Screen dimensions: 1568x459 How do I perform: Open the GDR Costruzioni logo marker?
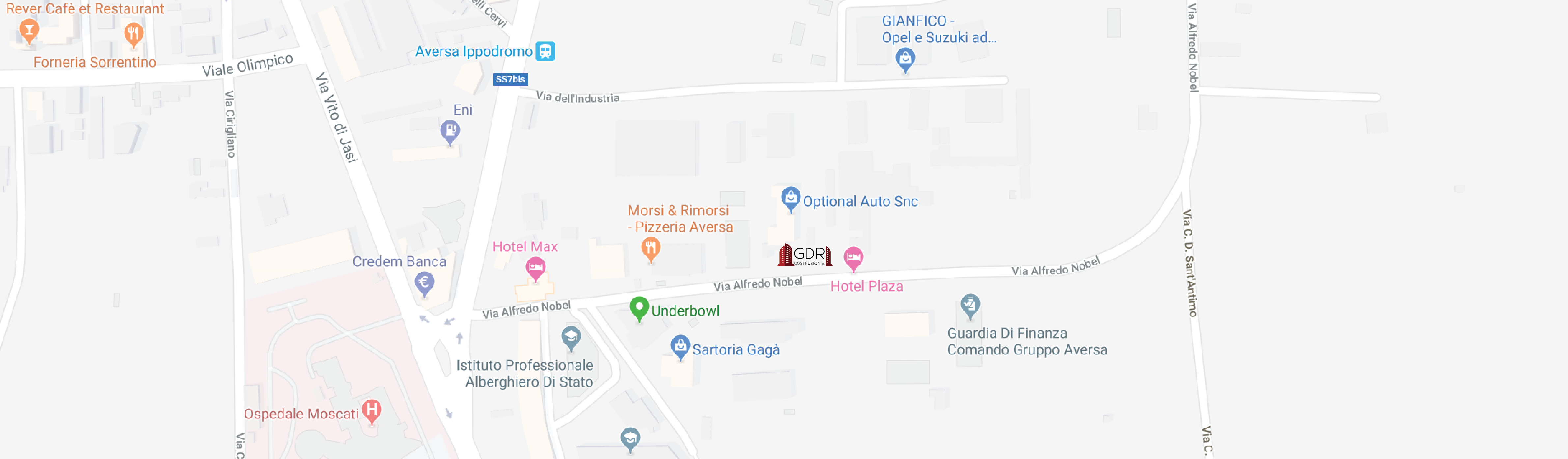point(805,255)
